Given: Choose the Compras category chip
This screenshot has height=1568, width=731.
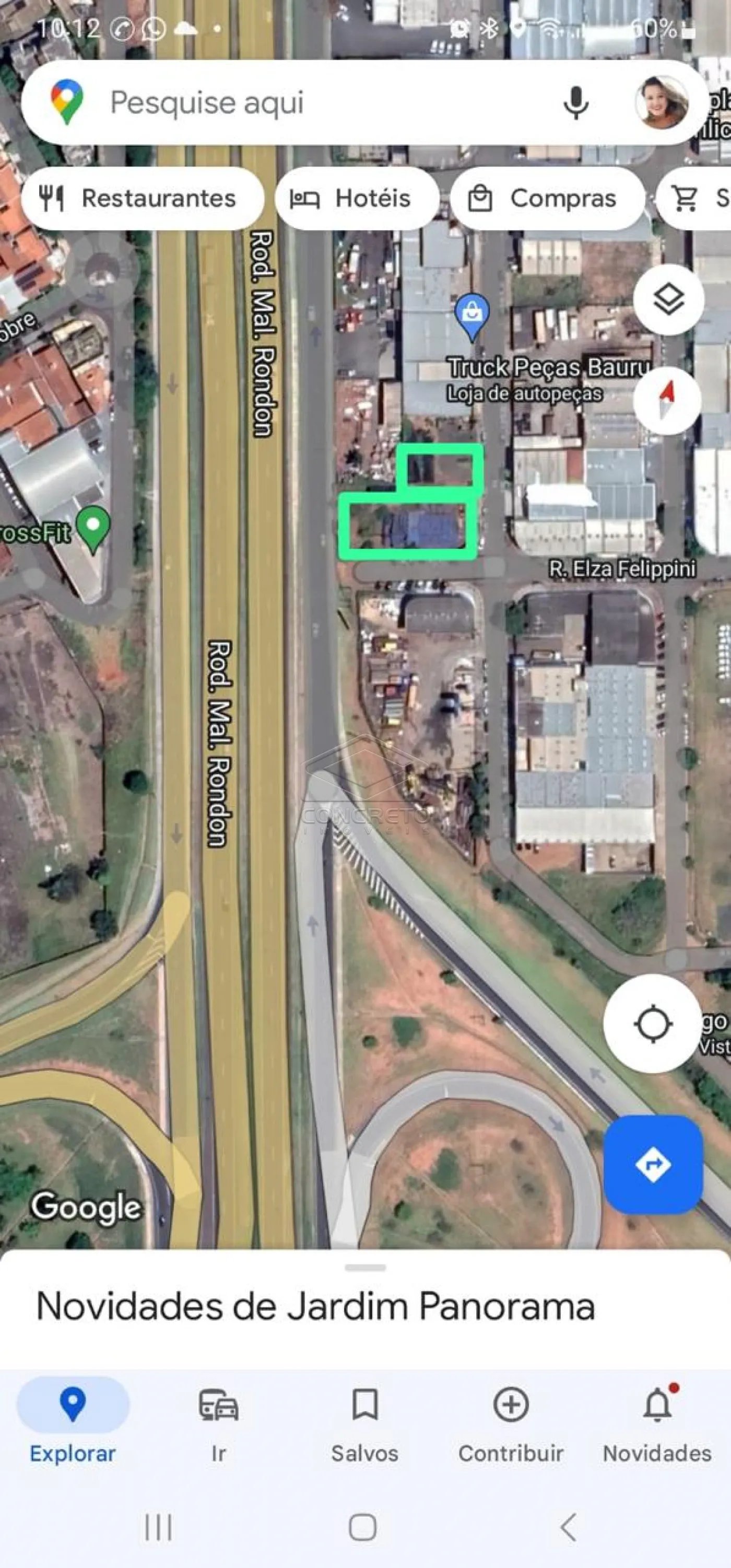Looking at the screenshot, I should coord(547,199).
